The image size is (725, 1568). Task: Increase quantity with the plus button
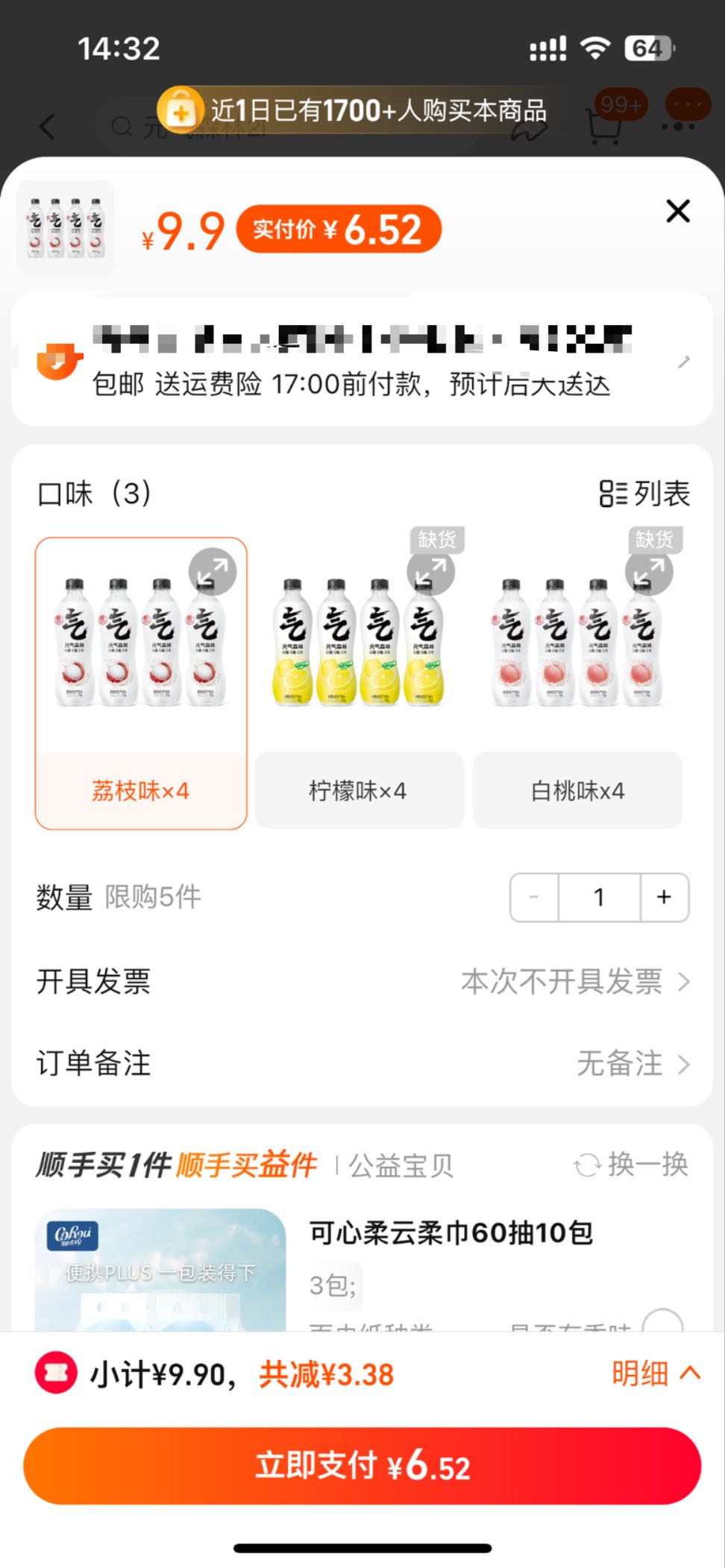click(664, 897)
